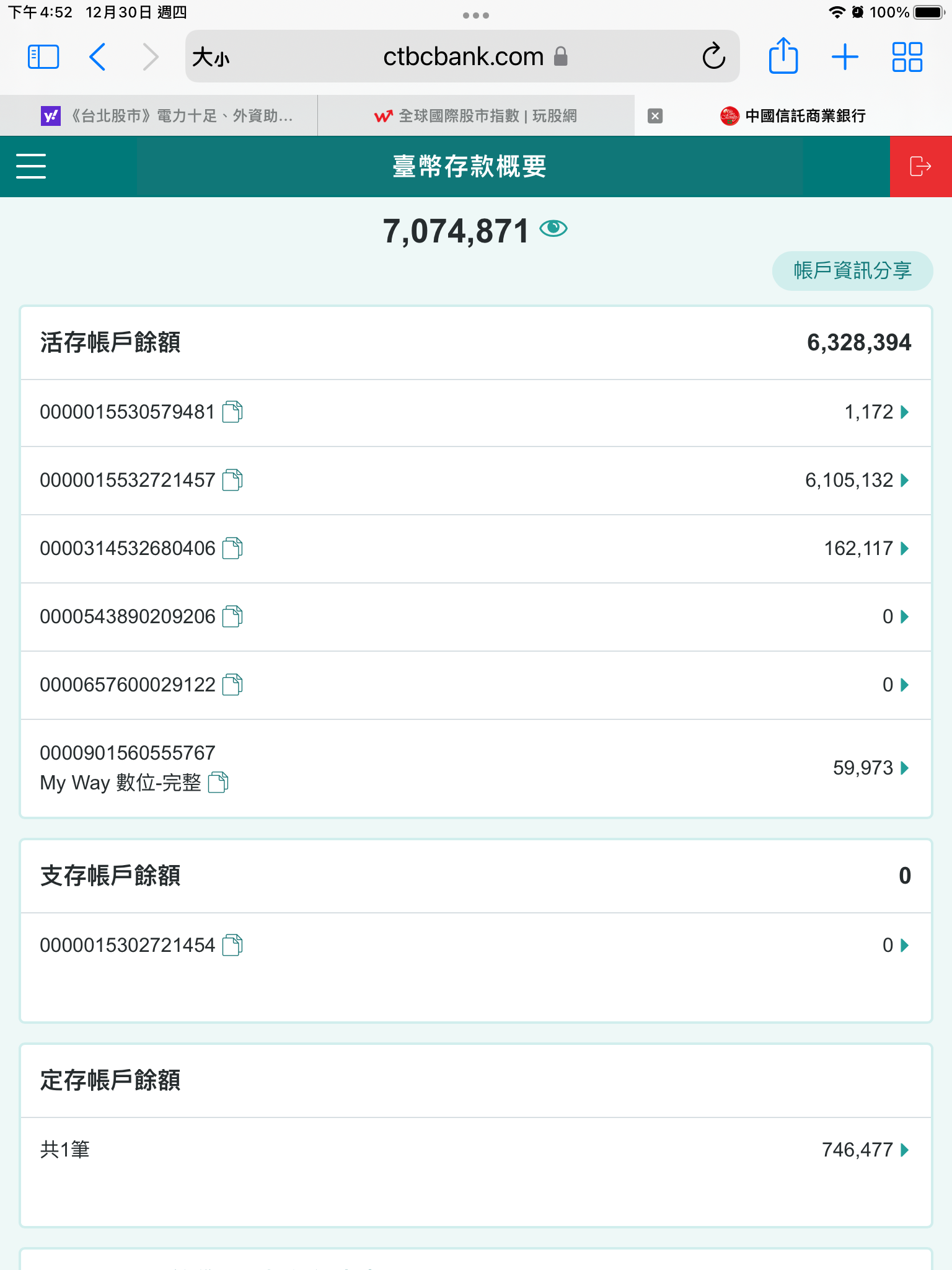This screenshot has width=952, height=1270.
Task: Copy account number 0000015530579481
Action: [x=232, y=412]
